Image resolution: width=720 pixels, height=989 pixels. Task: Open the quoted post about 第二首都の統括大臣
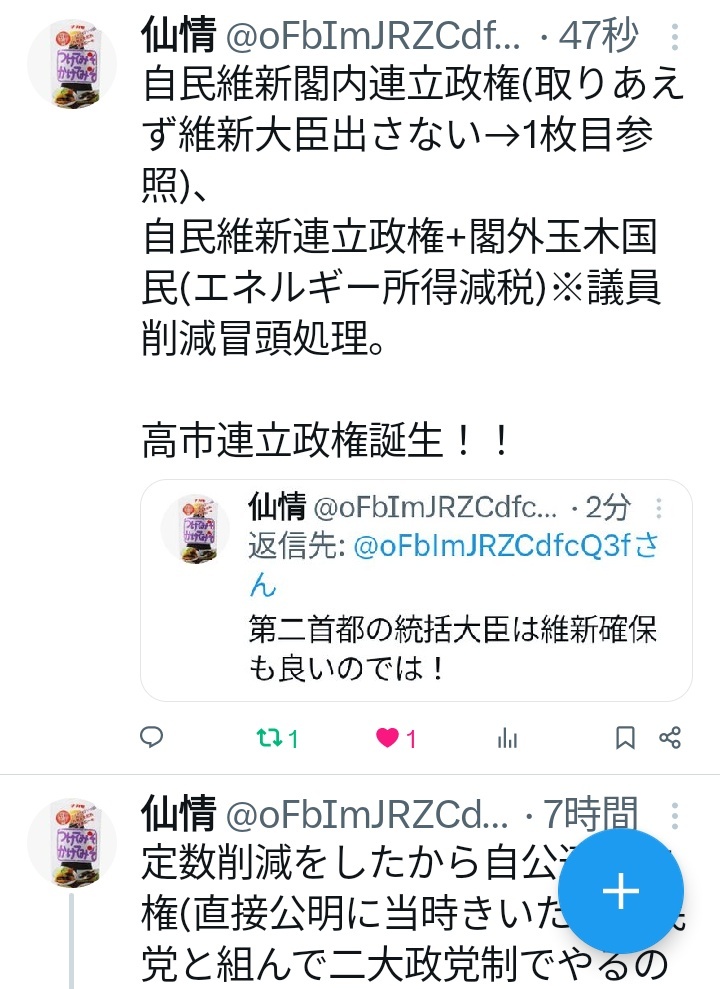tap(416, 590)
